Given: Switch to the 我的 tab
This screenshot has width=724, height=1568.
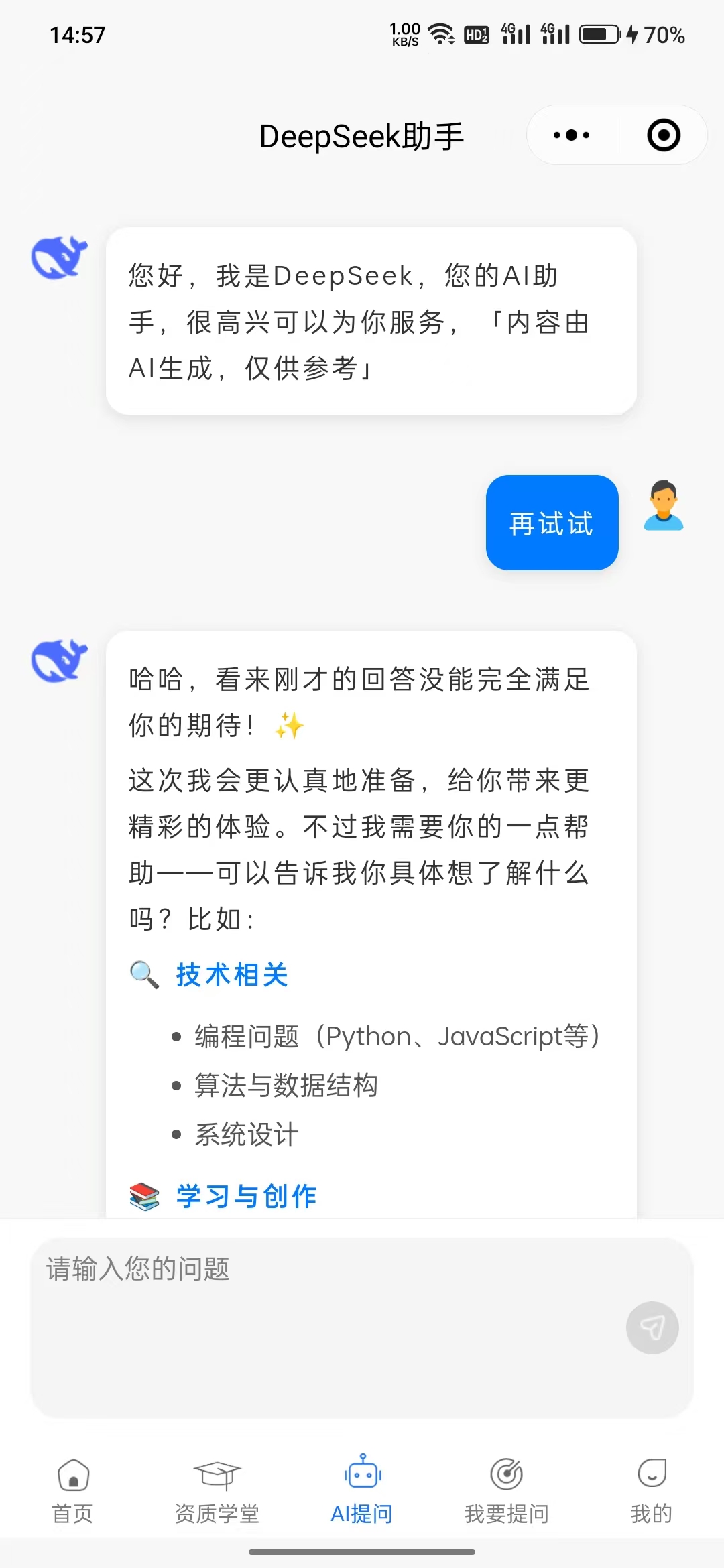Looking at the screenshot, I should 652,1489.
